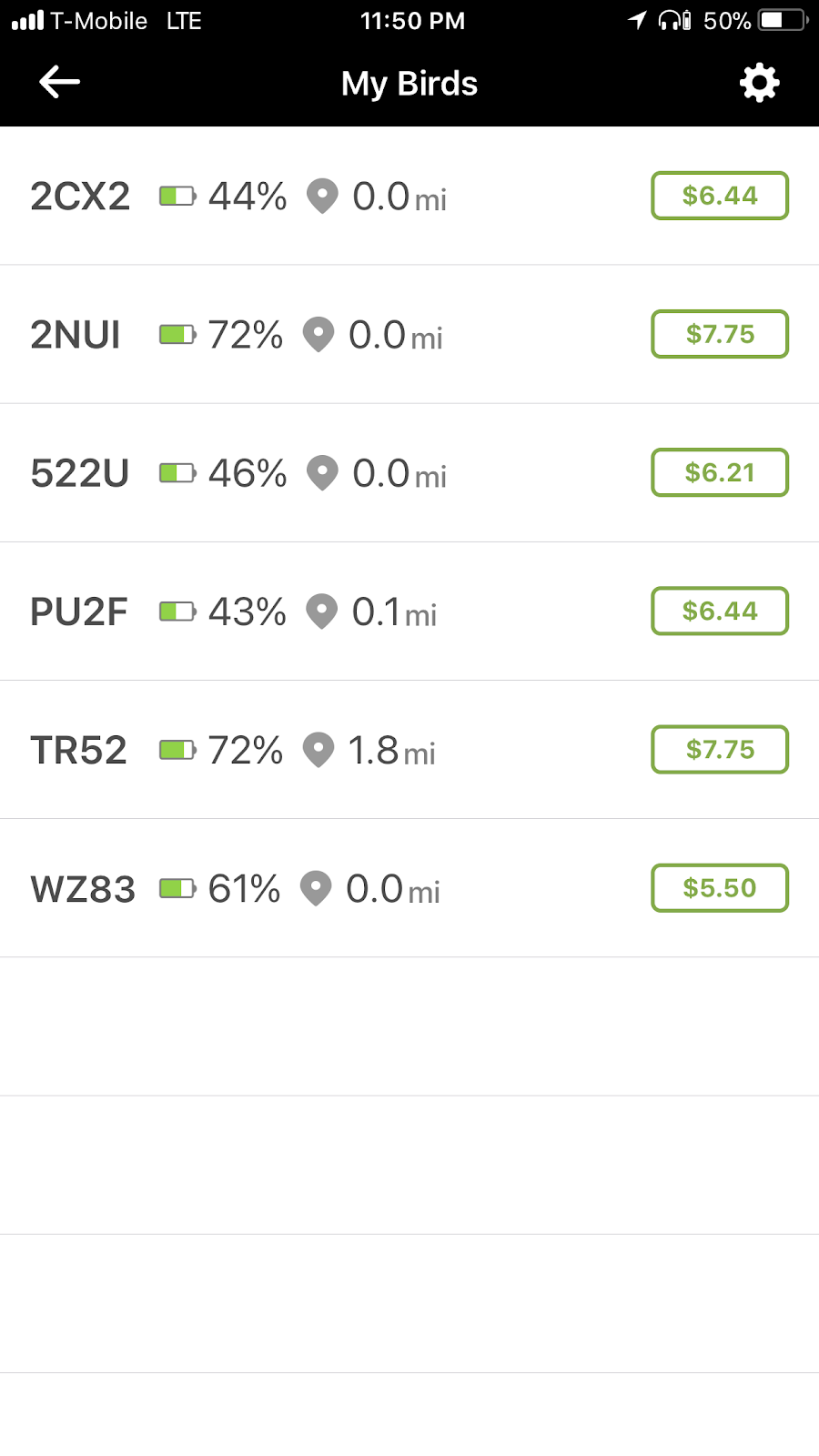Screen dimensions: 819x1456
Task: Open the TR52 bird row
Action: [79, 750]
